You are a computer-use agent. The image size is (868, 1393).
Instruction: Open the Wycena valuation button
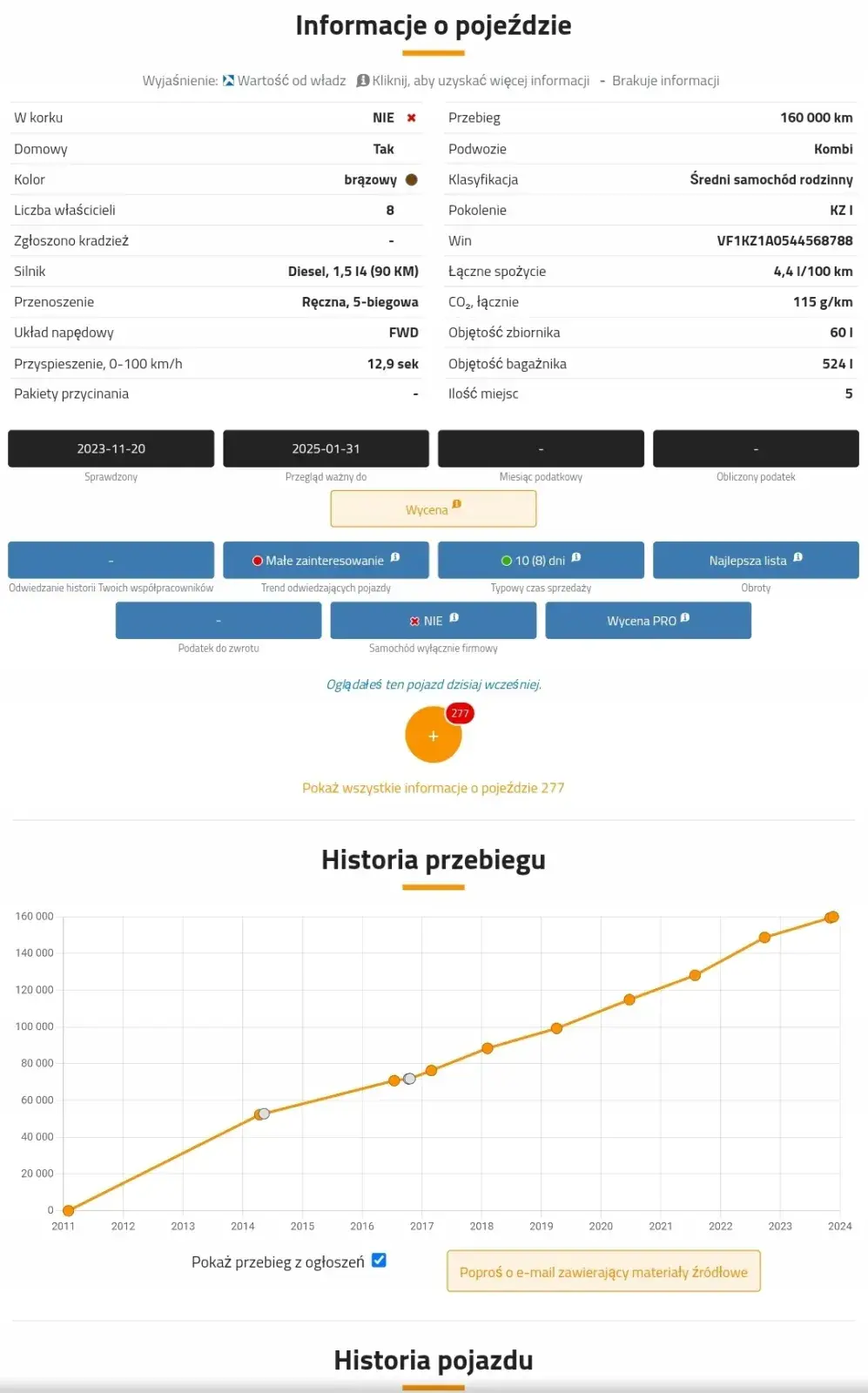433,509
